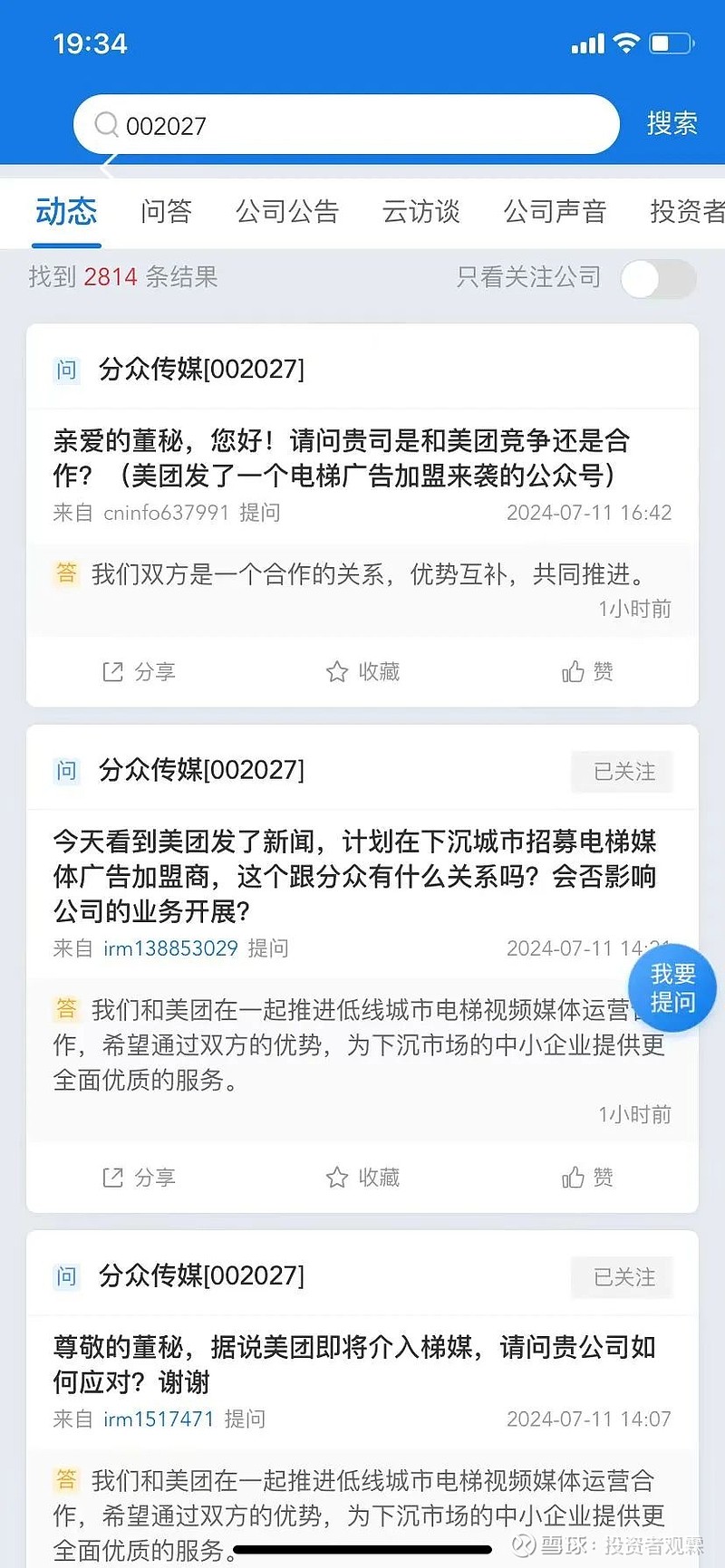Share the question from irm138853029
Screen dimensions: 725x1568
point(139,1177)
